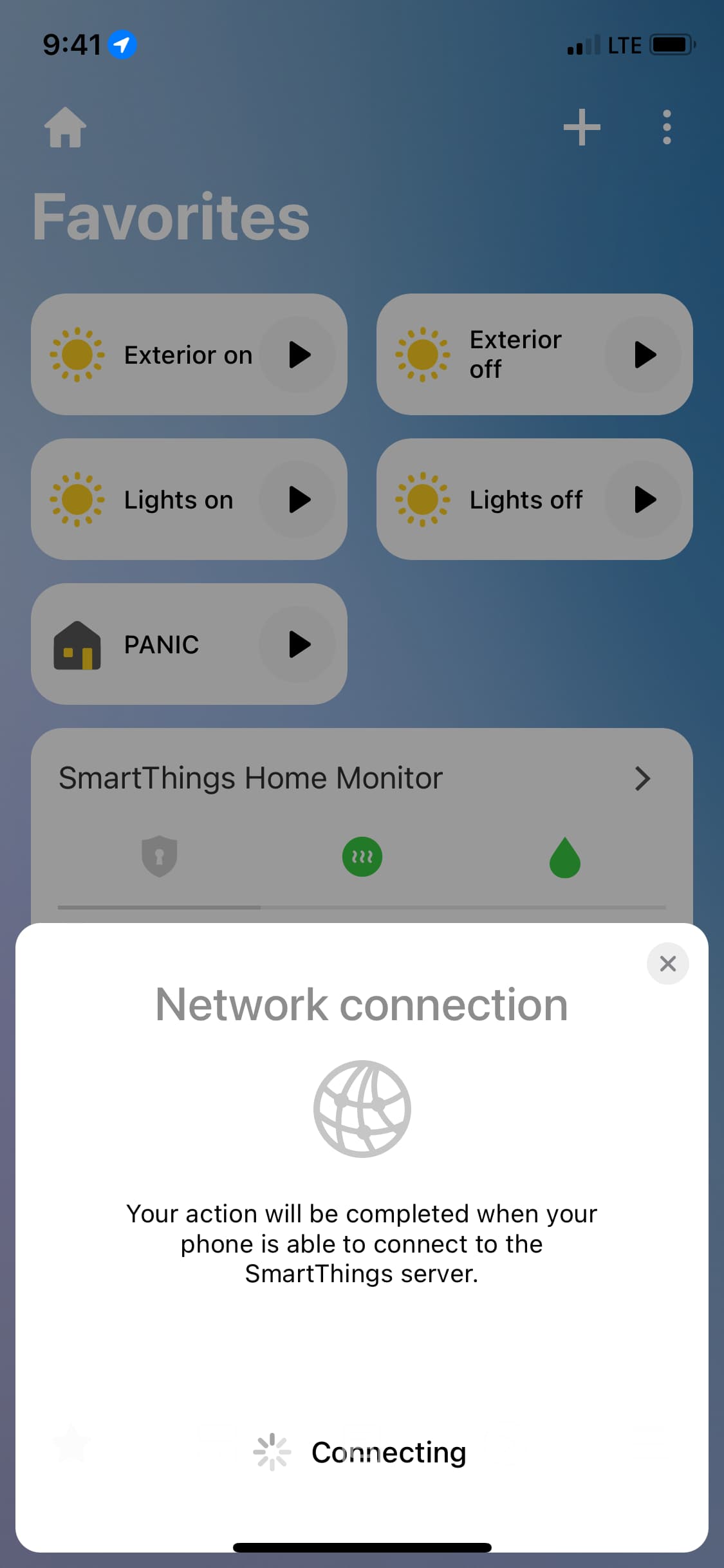This screenshot has width=724, height=1568.
Task: Run the PANIC scene
Action: coord(298,644)
